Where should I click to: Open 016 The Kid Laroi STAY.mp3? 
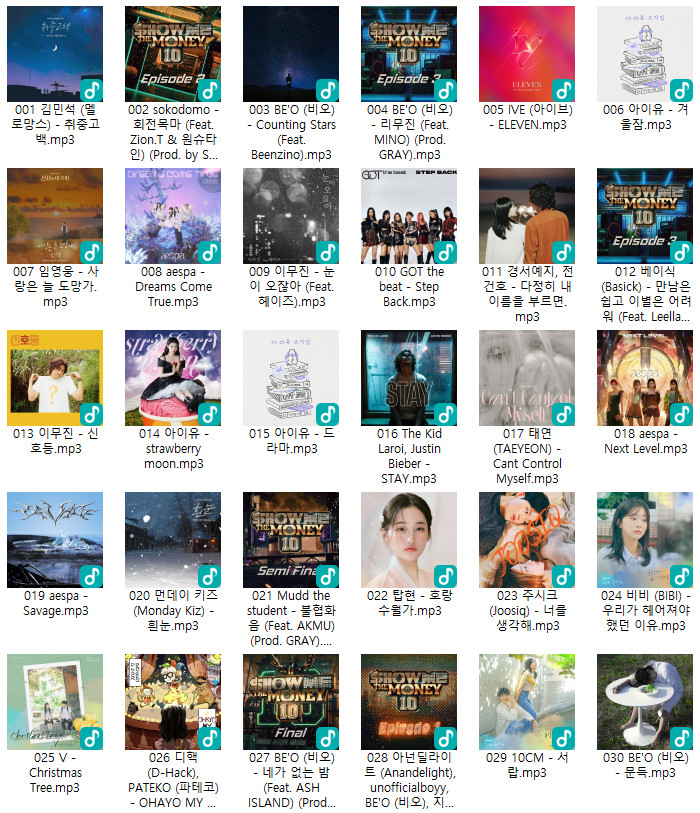(x=408, y=377)
